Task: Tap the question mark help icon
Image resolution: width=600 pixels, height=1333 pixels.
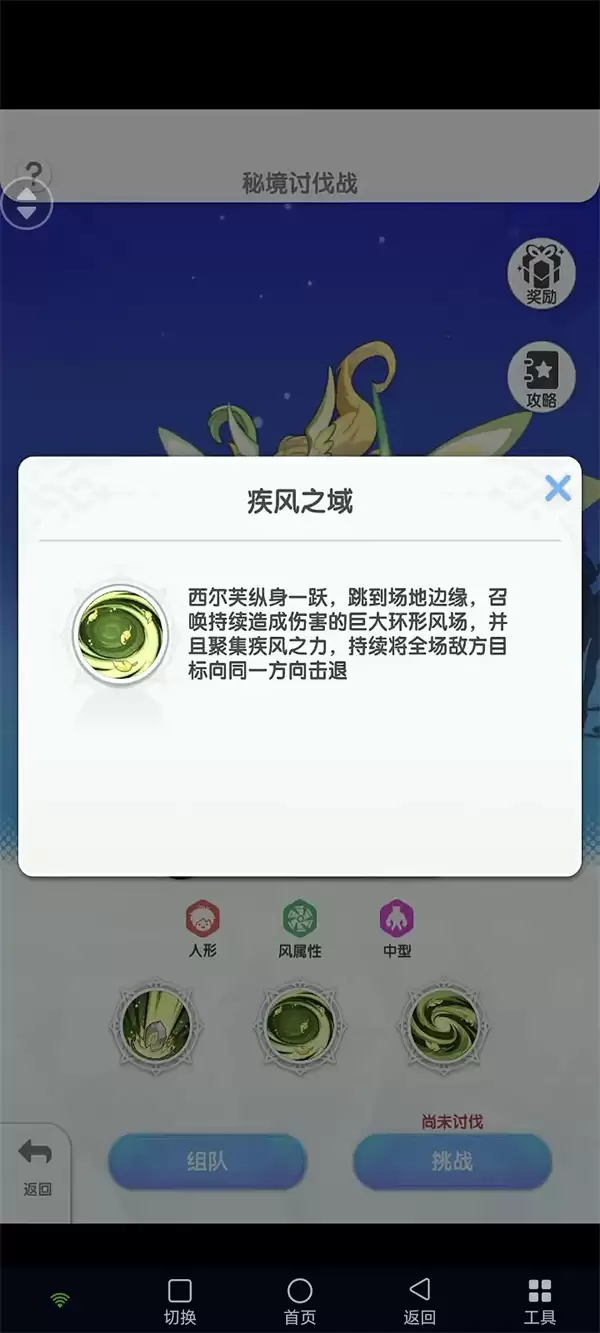Action: 36,172
